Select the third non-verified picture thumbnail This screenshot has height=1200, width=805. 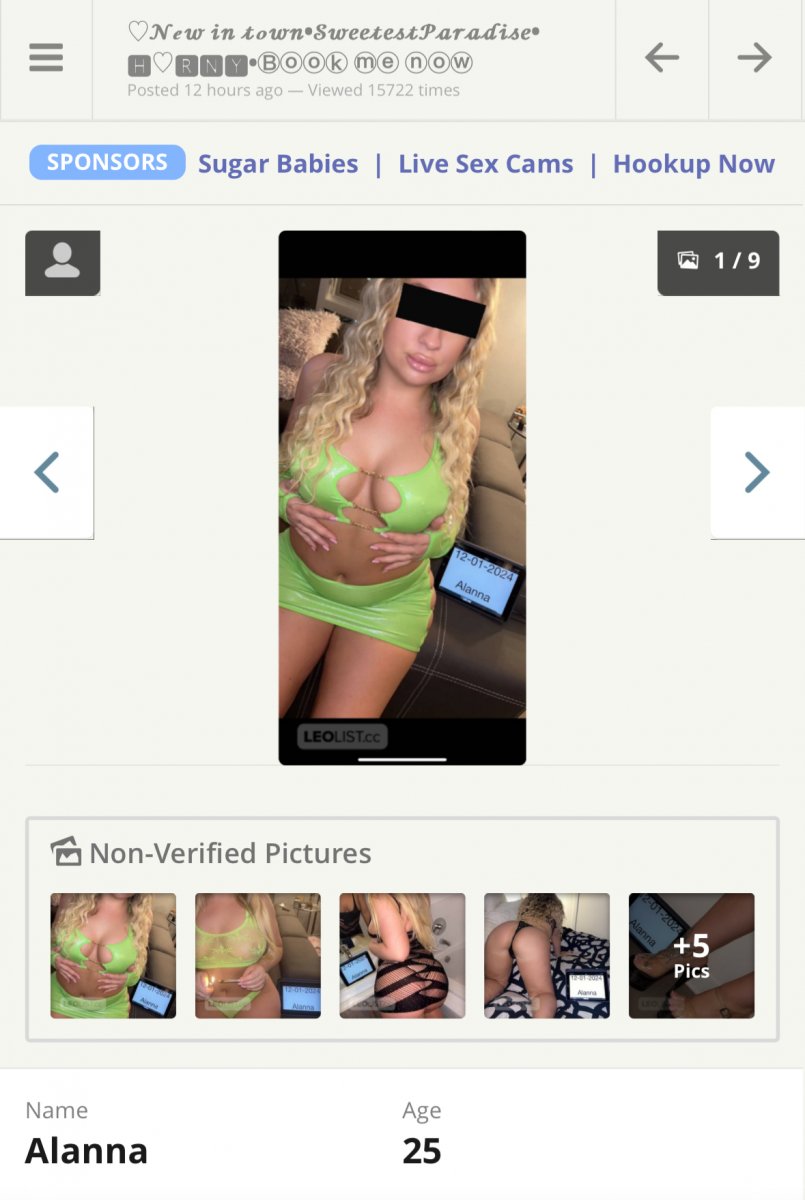pos(402,955)
